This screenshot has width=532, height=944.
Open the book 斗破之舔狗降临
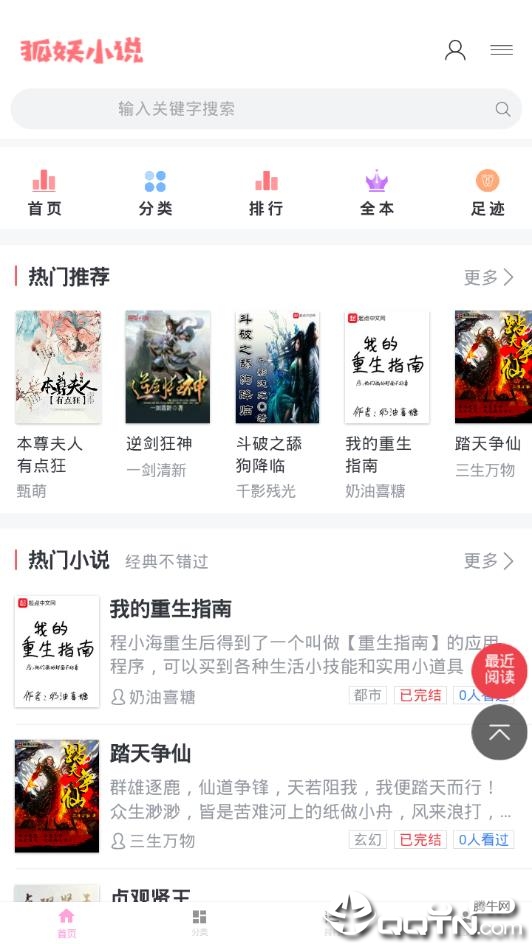click(x=277, y=405)
